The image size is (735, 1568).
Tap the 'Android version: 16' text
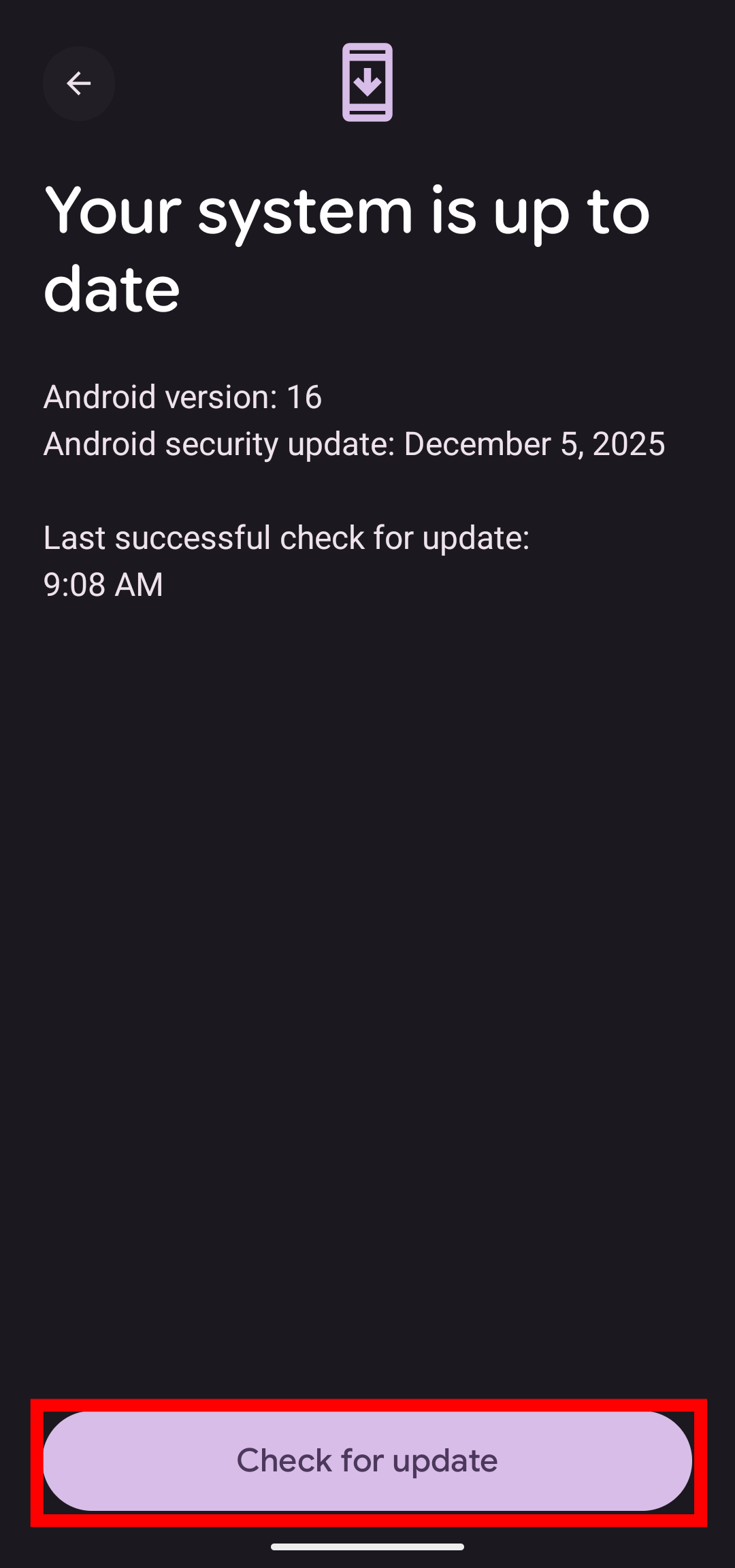(182, 397)
